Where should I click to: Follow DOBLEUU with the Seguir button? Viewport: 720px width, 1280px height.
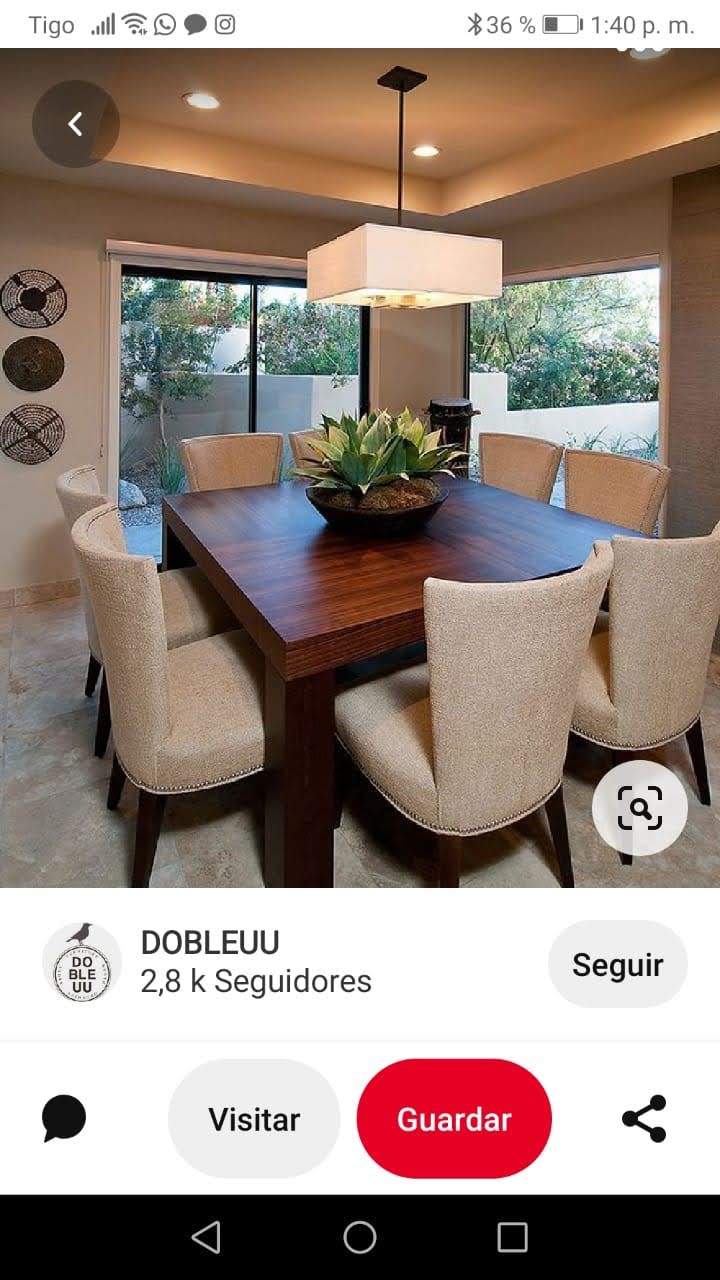[617, 964]
